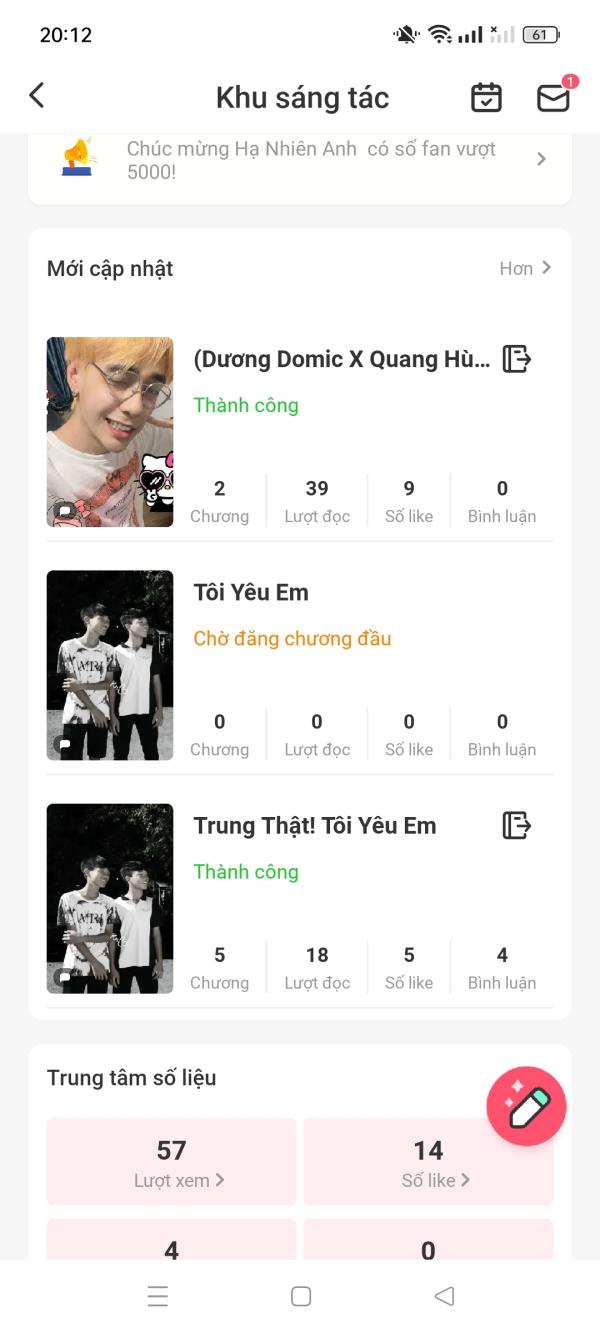Go back from Khu sáng tác

(37, 96)
